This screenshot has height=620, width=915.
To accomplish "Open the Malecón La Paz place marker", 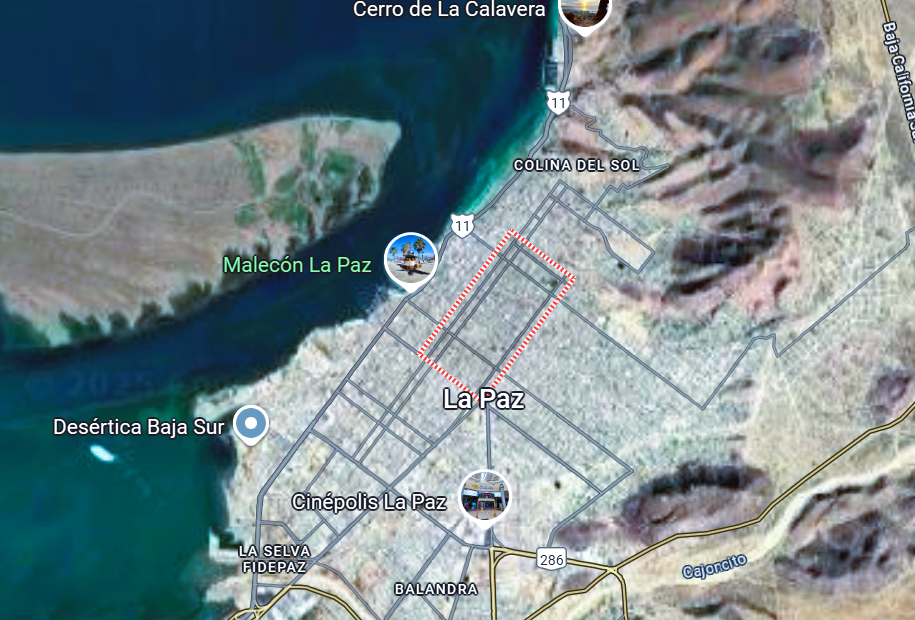I will click(x=411, y=261).
